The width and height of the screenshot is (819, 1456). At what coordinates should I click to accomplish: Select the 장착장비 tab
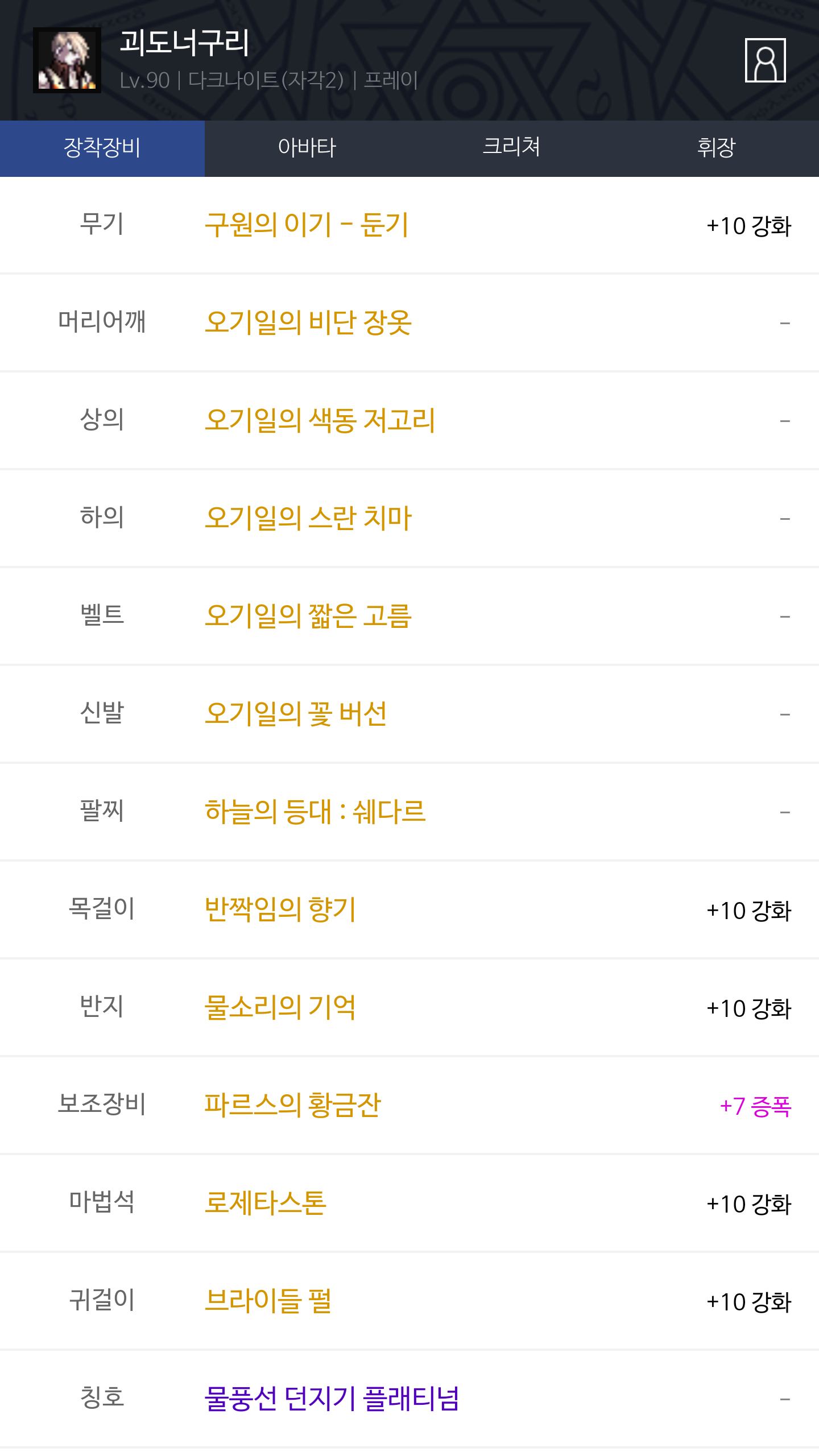[102, 148]
